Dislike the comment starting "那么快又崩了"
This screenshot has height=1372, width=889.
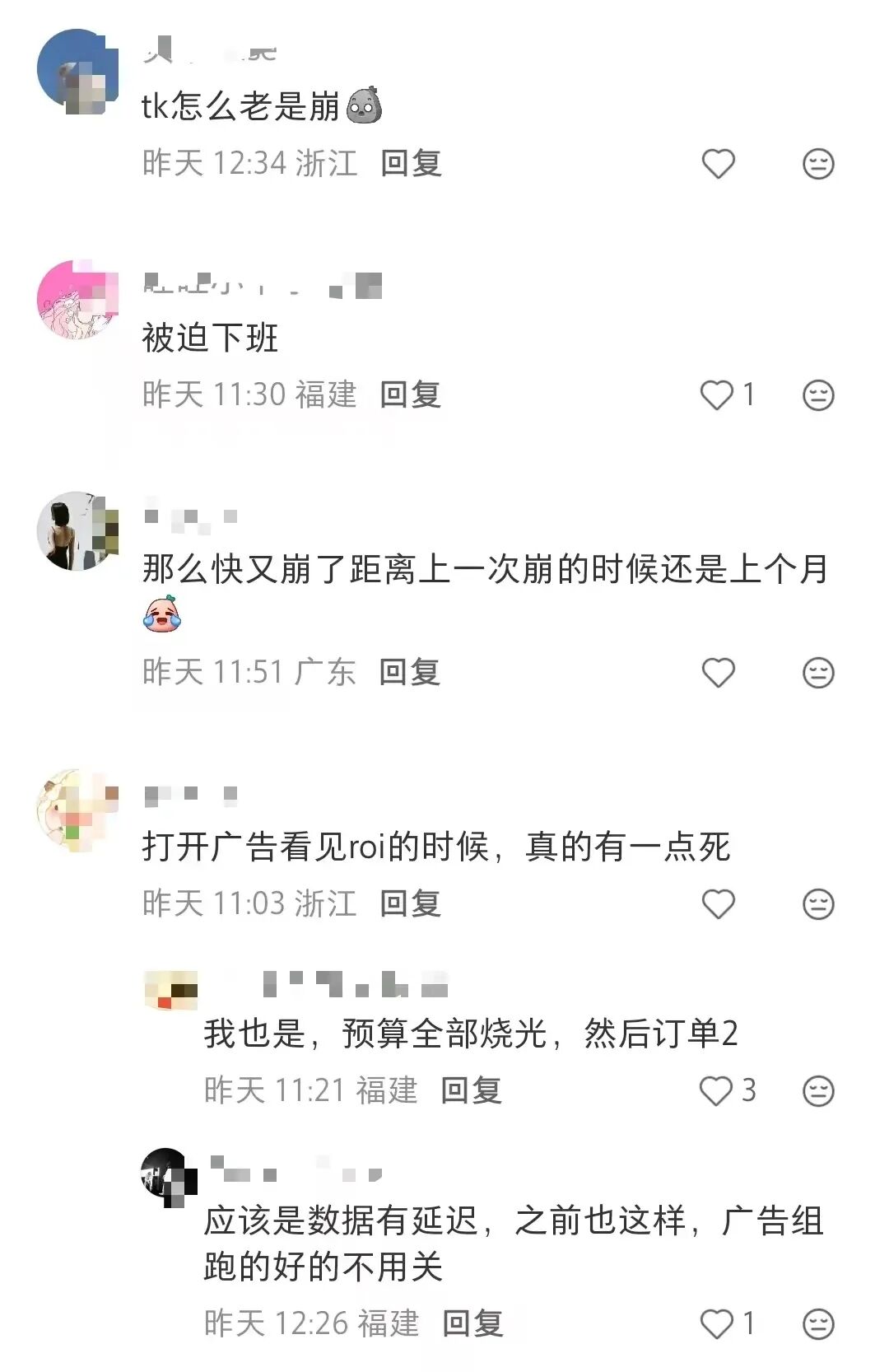pyautogui.click(x=818, y=672)
